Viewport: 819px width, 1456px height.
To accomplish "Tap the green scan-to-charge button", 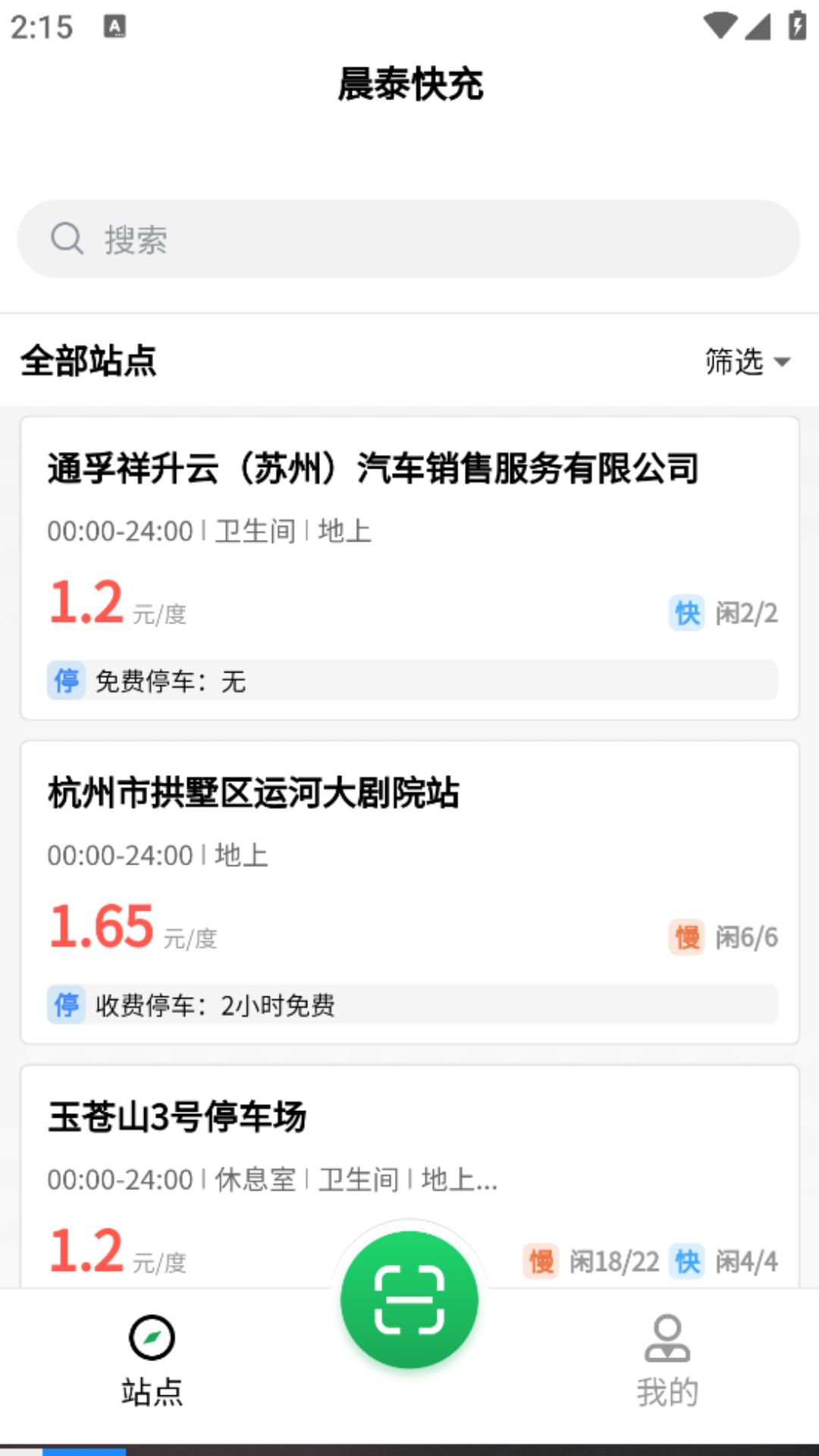I will click(409, 1300).
